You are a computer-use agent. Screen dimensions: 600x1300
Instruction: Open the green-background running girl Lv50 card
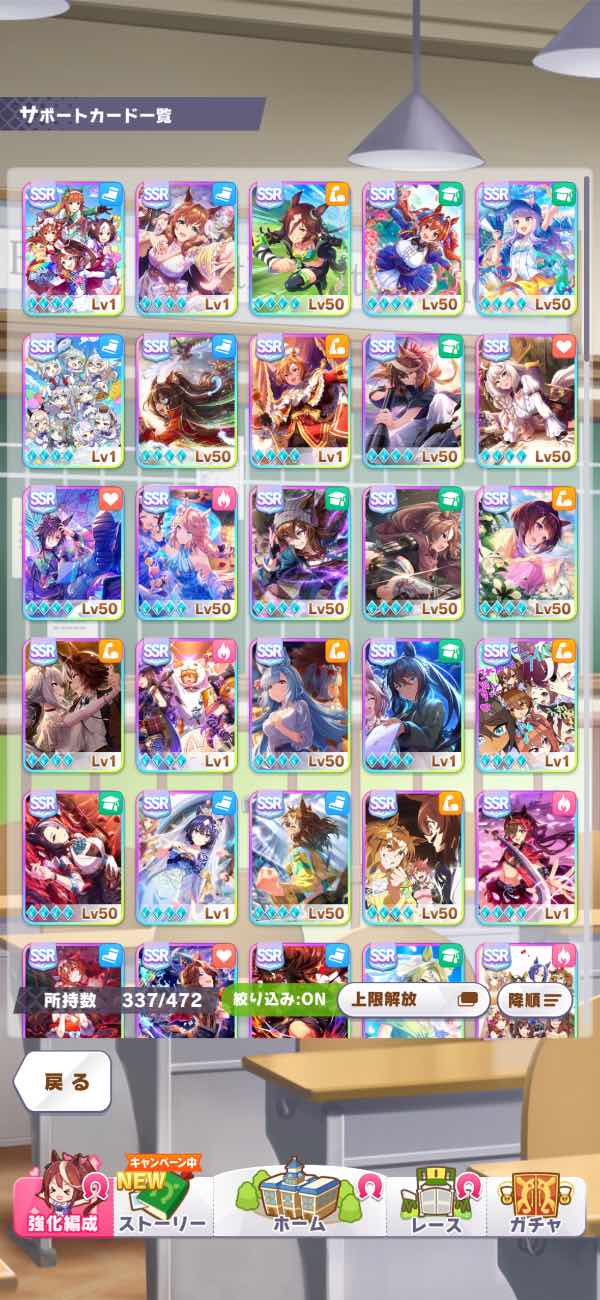(300, 248)
